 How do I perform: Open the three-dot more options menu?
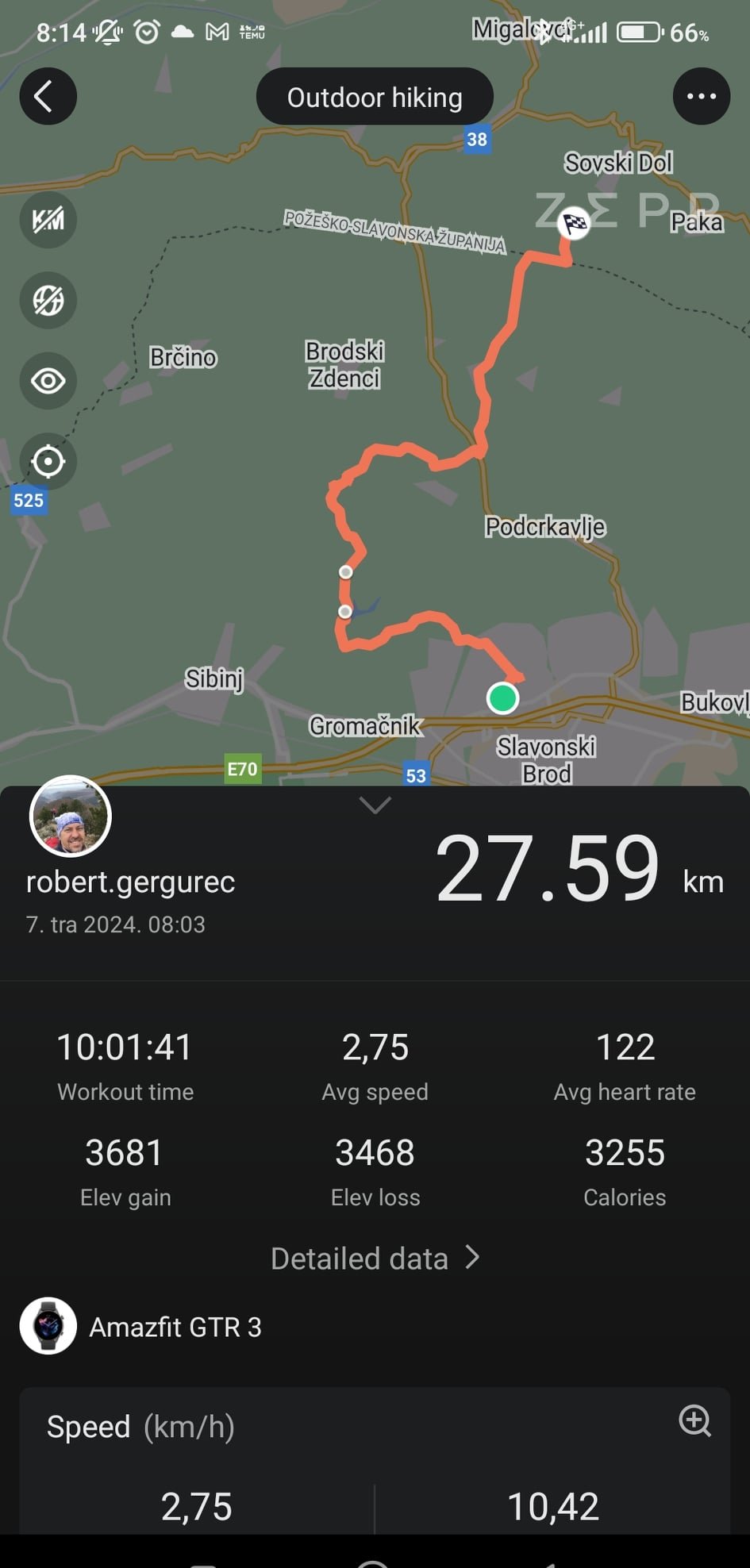coord(702,97)
